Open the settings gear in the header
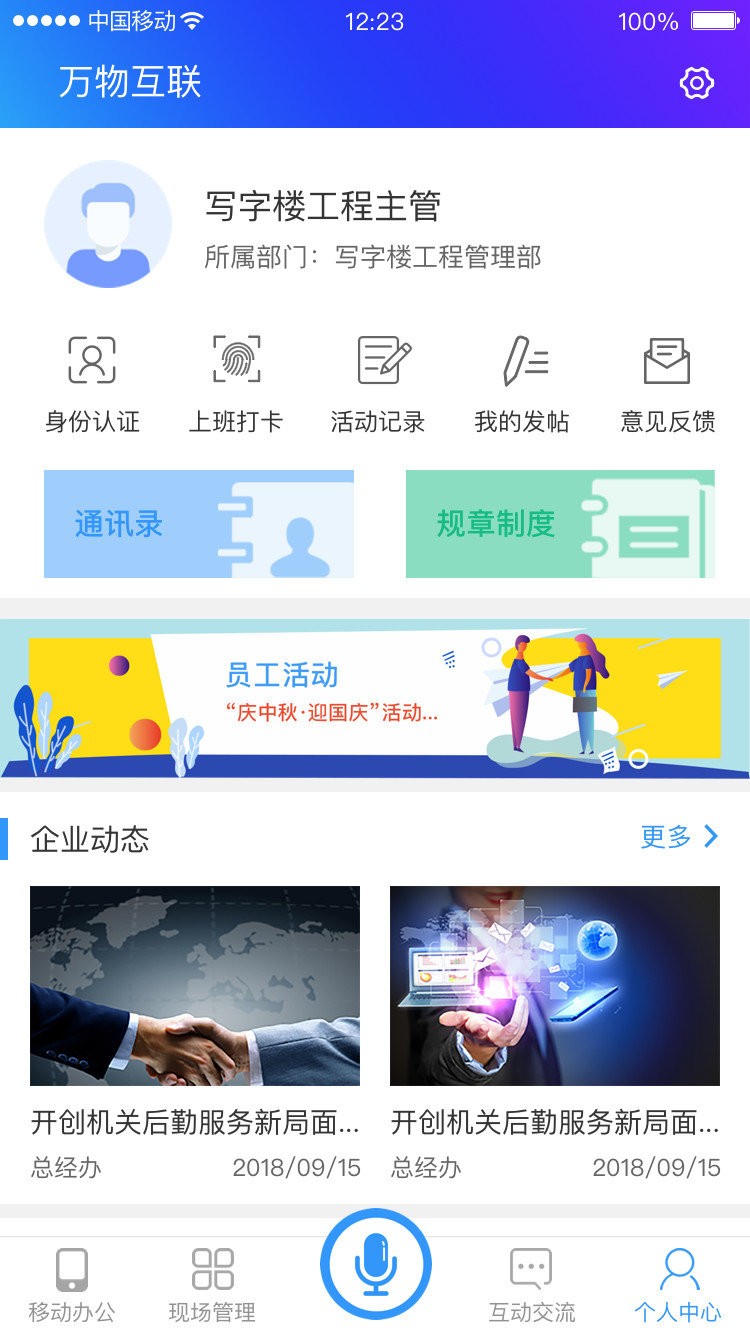This screenshot has width=750, height=1334. point(697,84)
